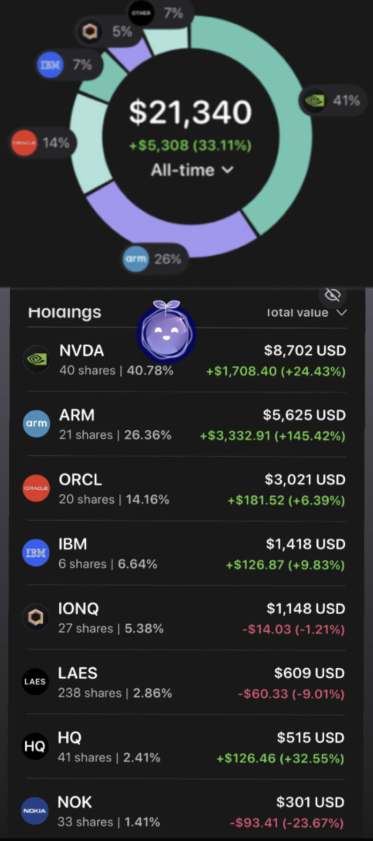The height and width of the screenshot is (841, 373).
Task: Open the LAES position
Action: coord(185,682)
